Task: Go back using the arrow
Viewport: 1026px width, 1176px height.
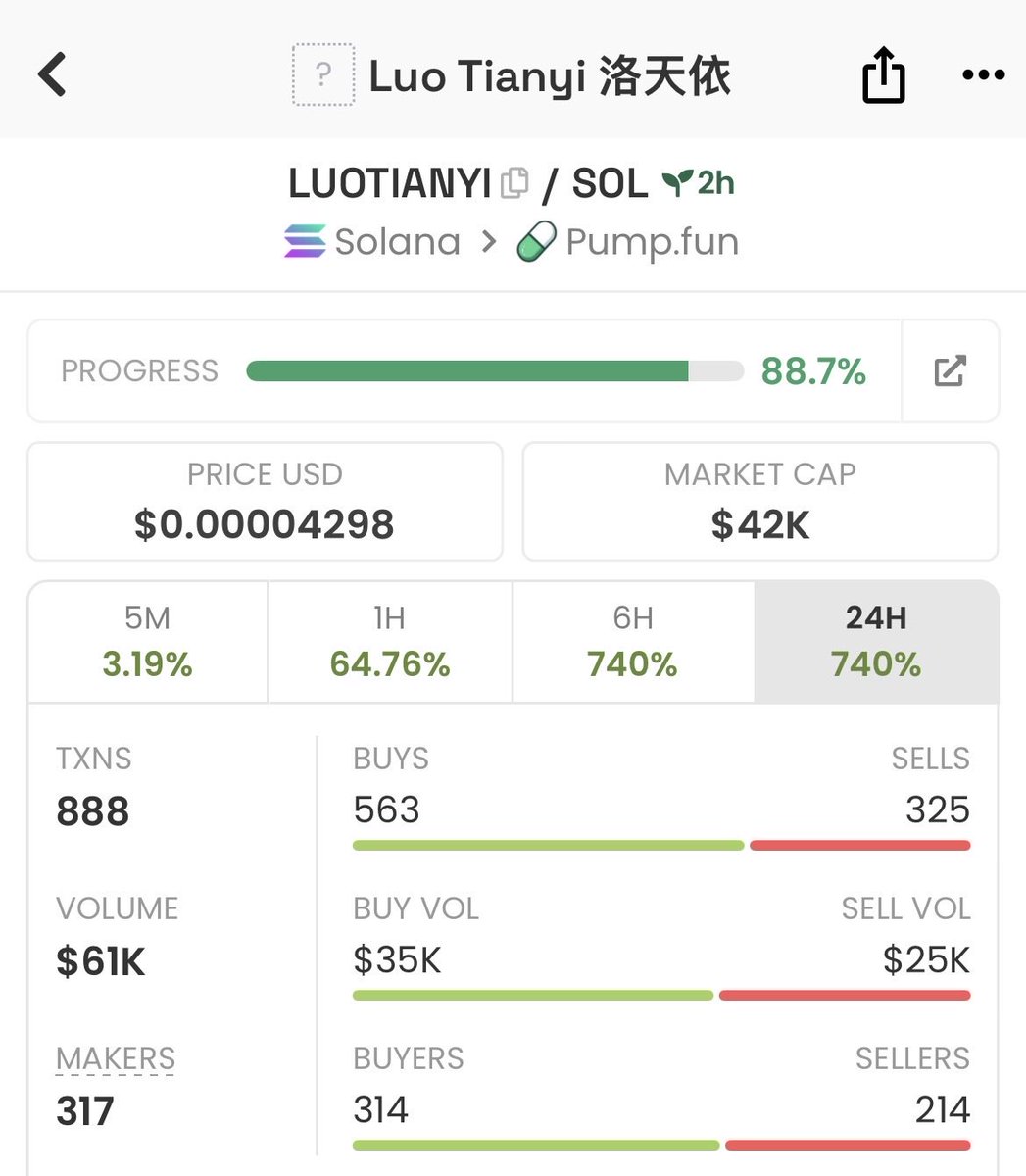Action: pos(53,74)
